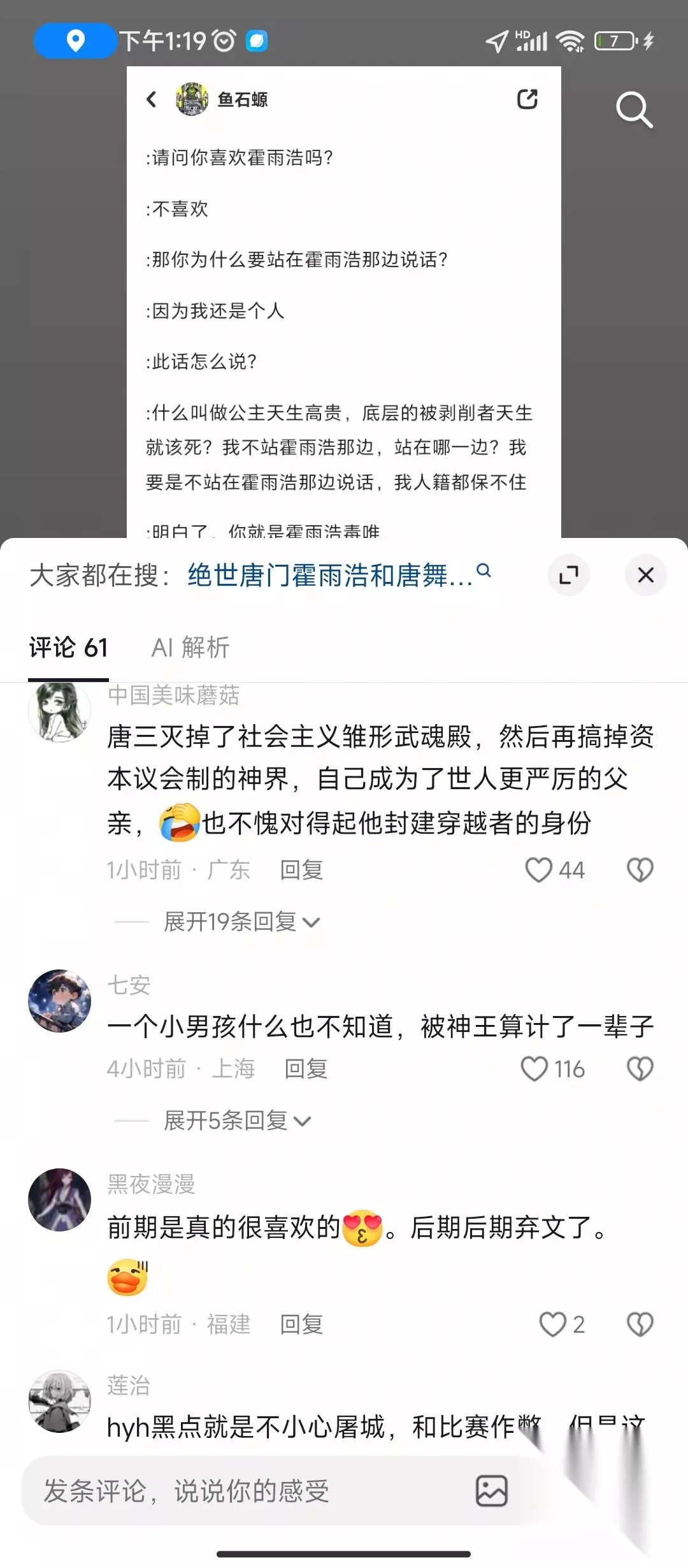Image resolution: width=688 pixels, height=1568 pixels.
Task: Dislike 七安's comment
Action: 640,1069
